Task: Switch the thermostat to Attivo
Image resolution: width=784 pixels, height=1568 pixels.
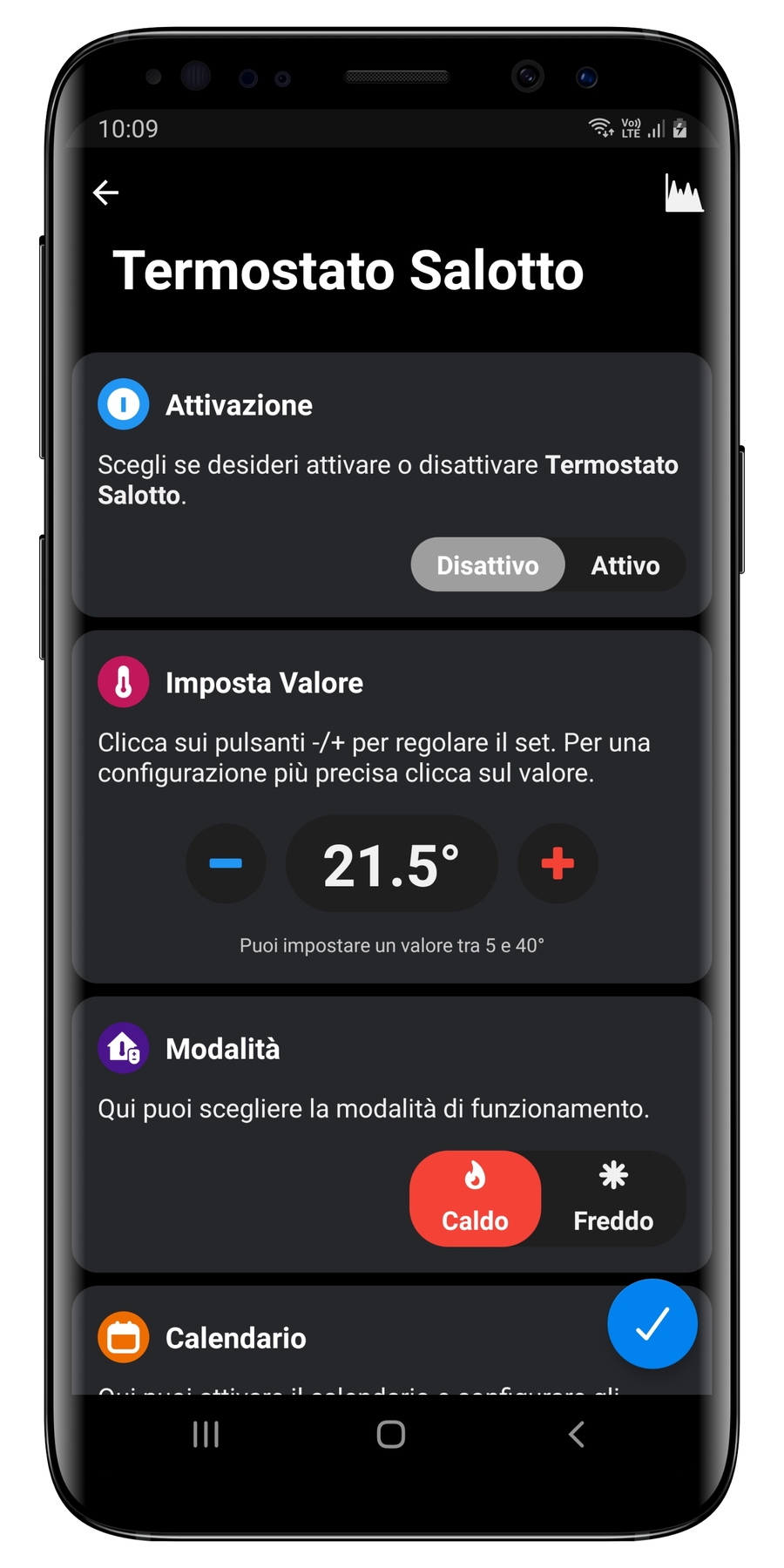Action: pos(625,565)
